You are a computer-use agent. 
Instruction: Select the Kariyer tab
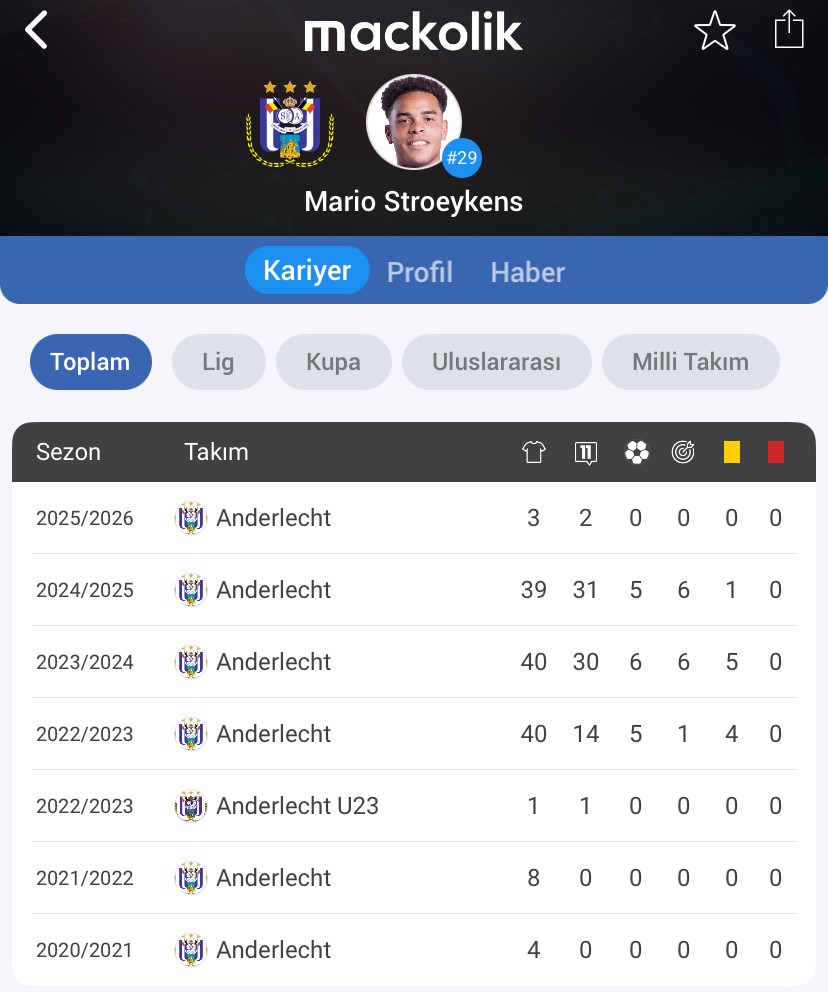[x=307, y=270]
